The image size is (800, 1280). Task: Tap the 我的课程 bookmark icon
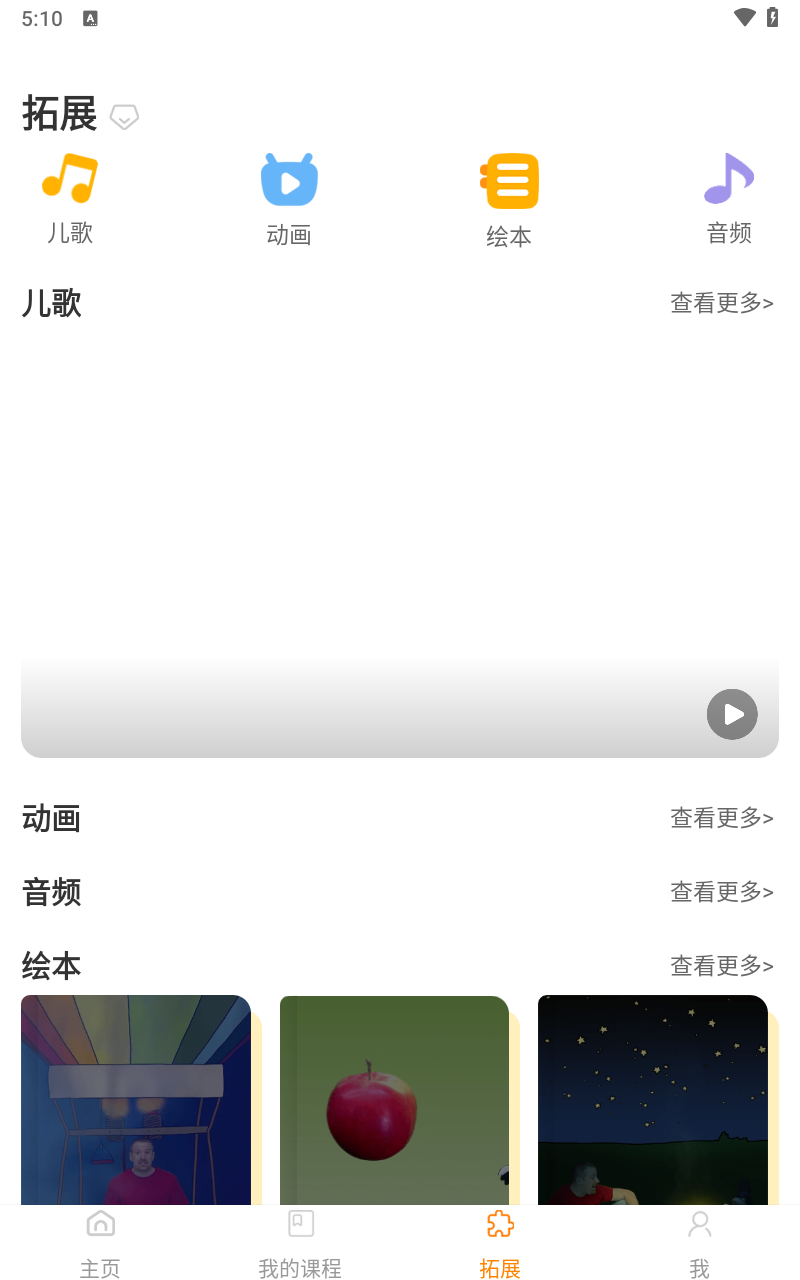pos(300,1223)
